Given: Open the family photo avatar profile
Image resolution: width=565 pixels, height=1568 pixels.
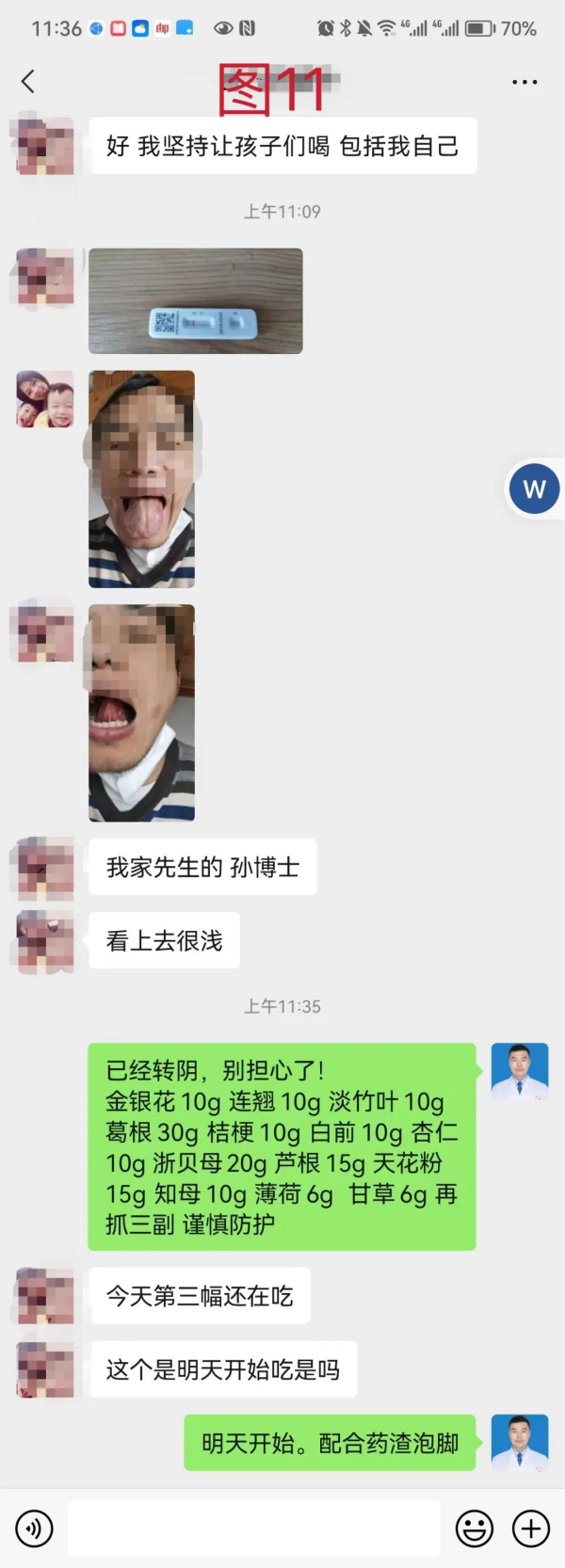Looking at the screenshot, I should click(45, 399).
